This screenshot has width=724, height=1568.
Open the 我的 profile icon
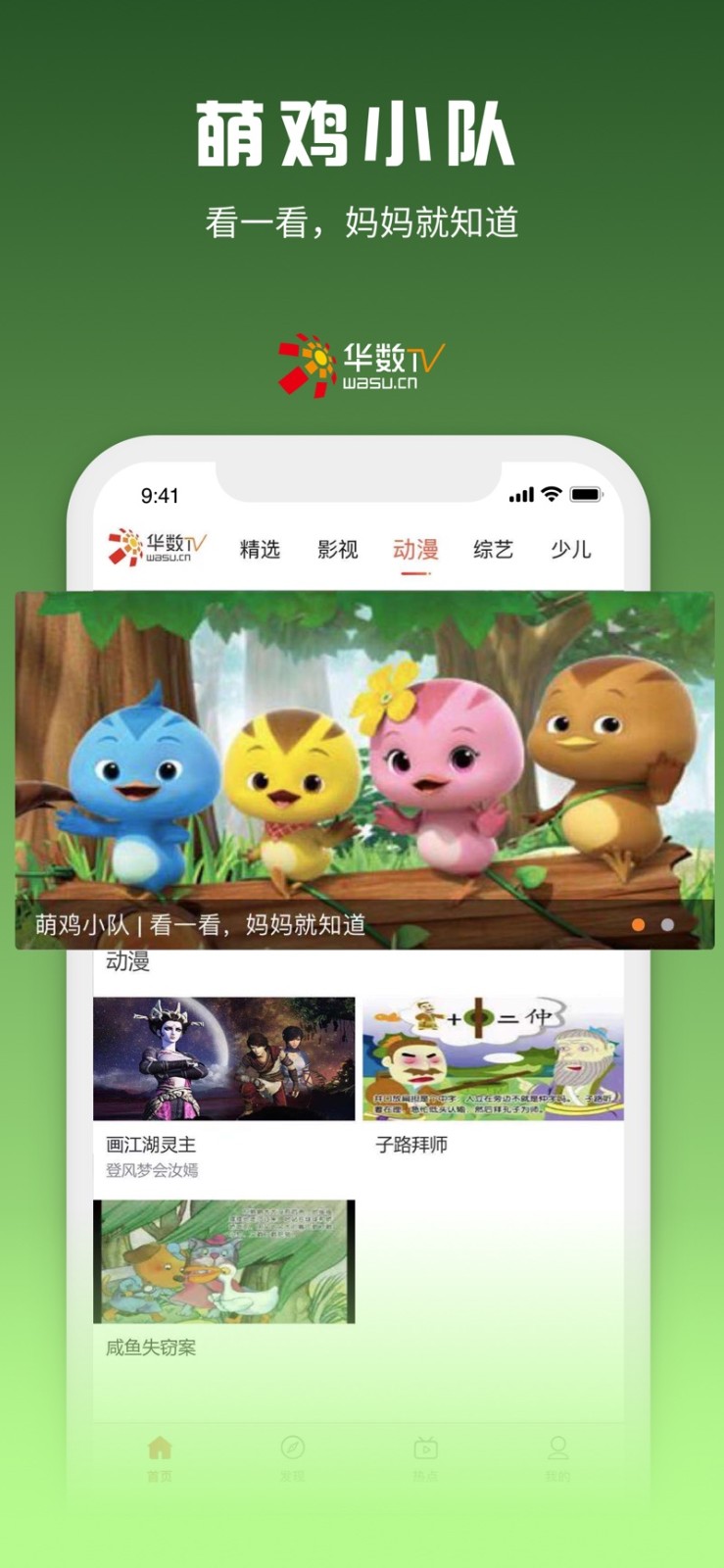point(559,1450)
